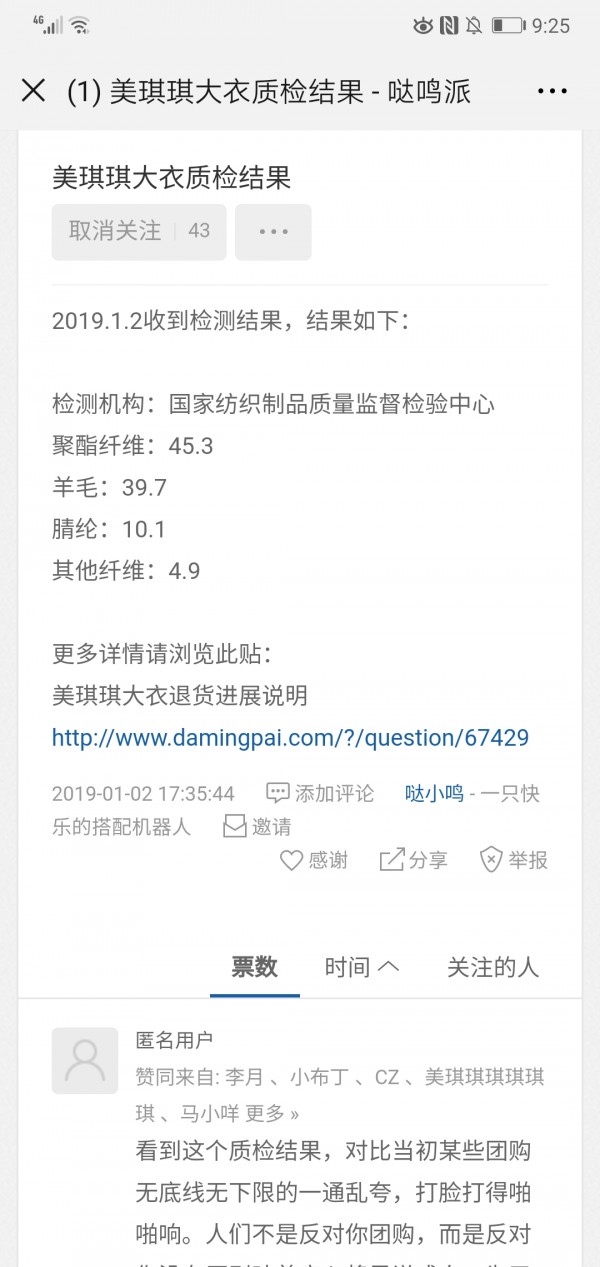Sort answers by 时间
The image size is (600, 1267).
tap(362, 967)
